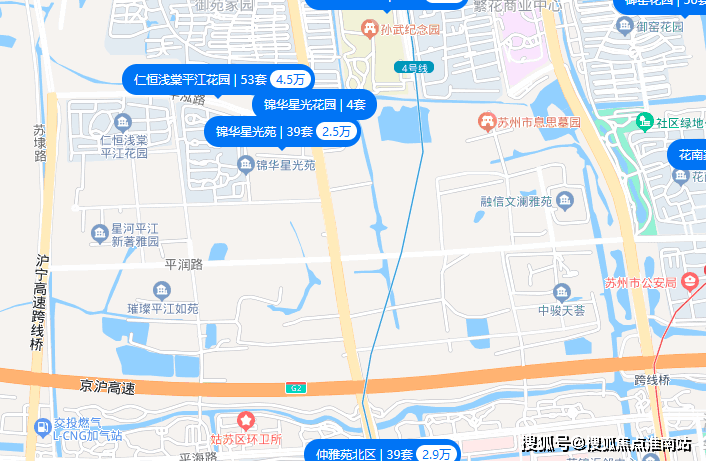
Task: View the 仲雅苑北区 39套 listing marker
Action: coord(381,453)
